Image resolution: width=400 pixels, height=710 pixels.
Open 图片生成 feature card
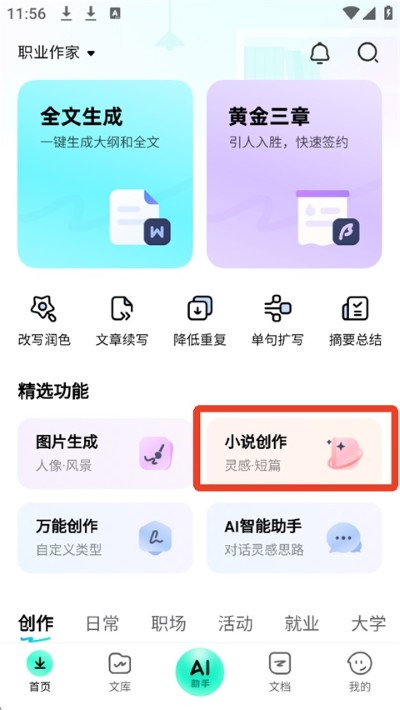tap(105, 454)
